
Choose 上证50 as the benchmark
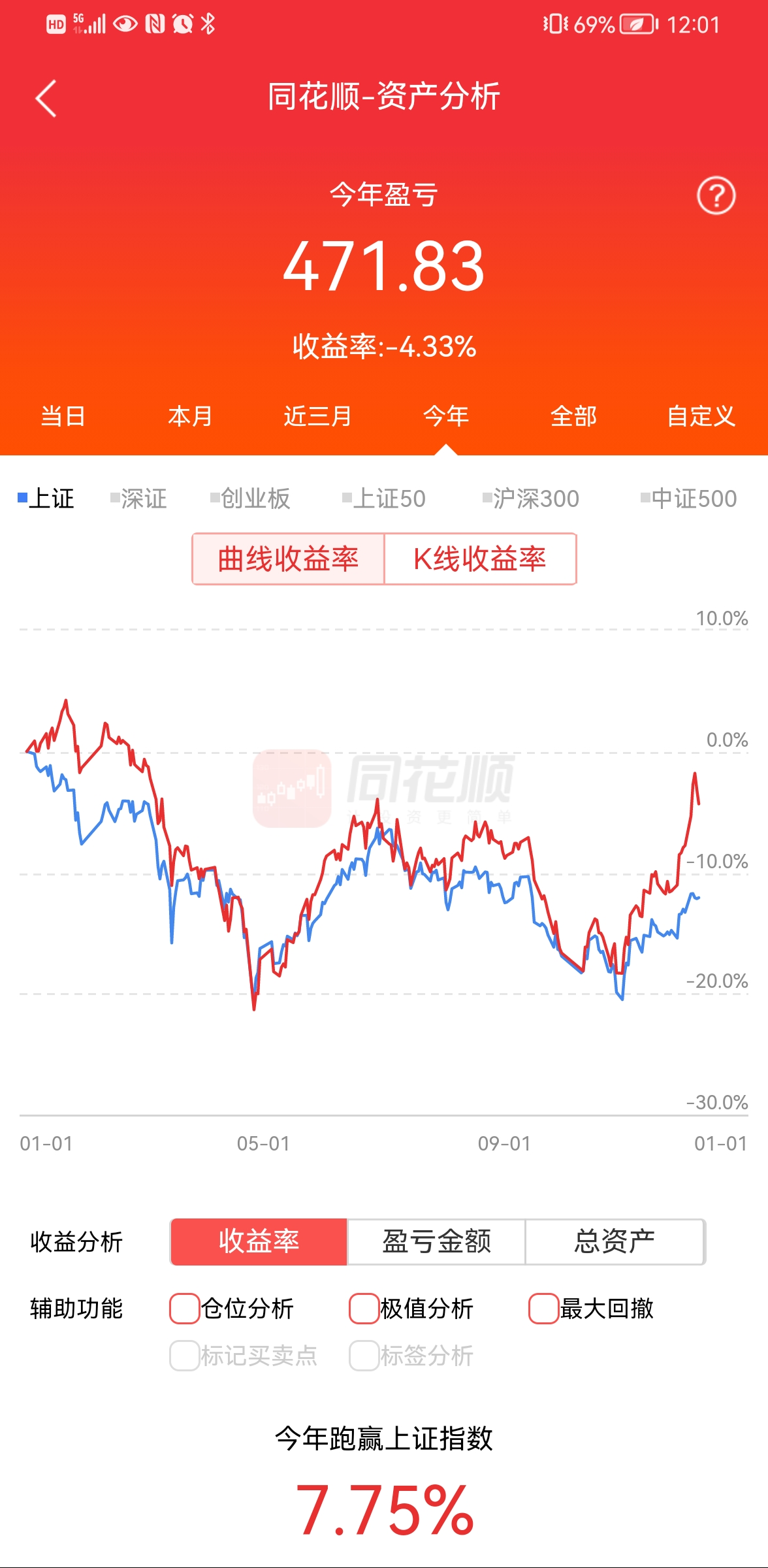click(x=385, y=498)
